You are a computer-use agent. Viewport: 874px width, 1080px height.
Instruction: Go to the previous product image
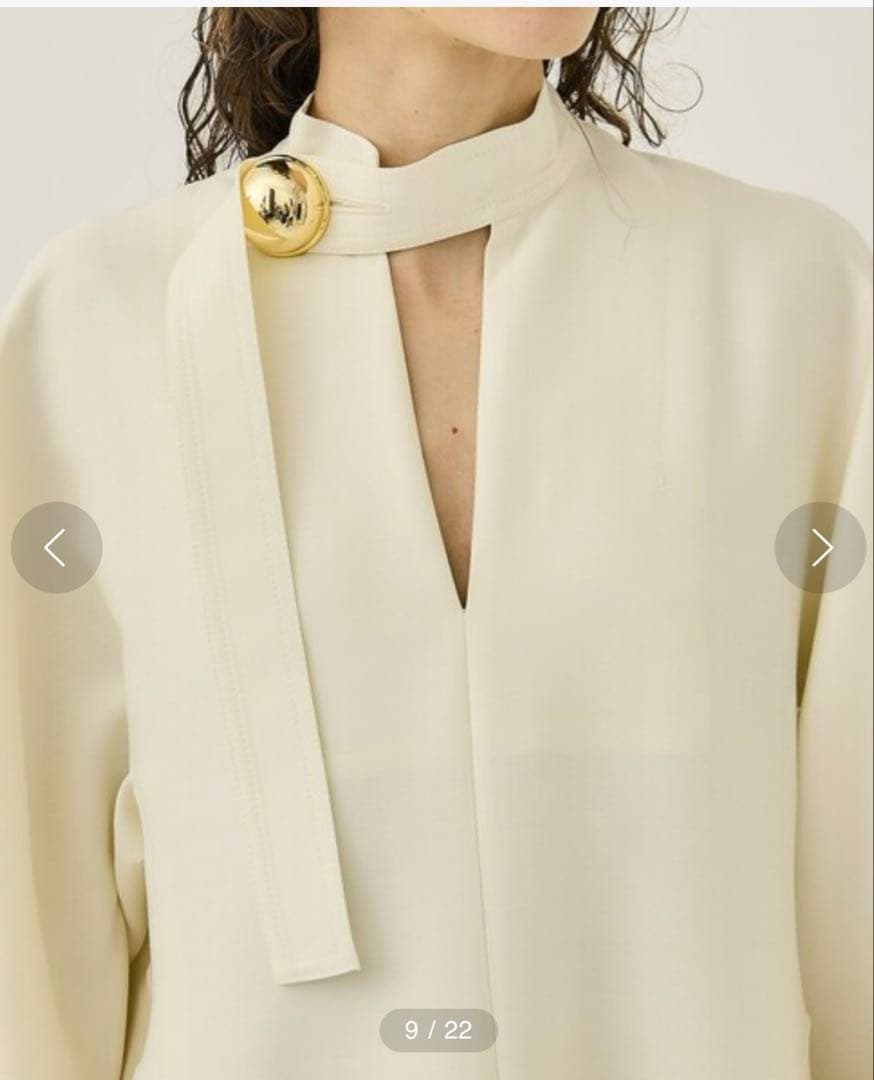56,547
